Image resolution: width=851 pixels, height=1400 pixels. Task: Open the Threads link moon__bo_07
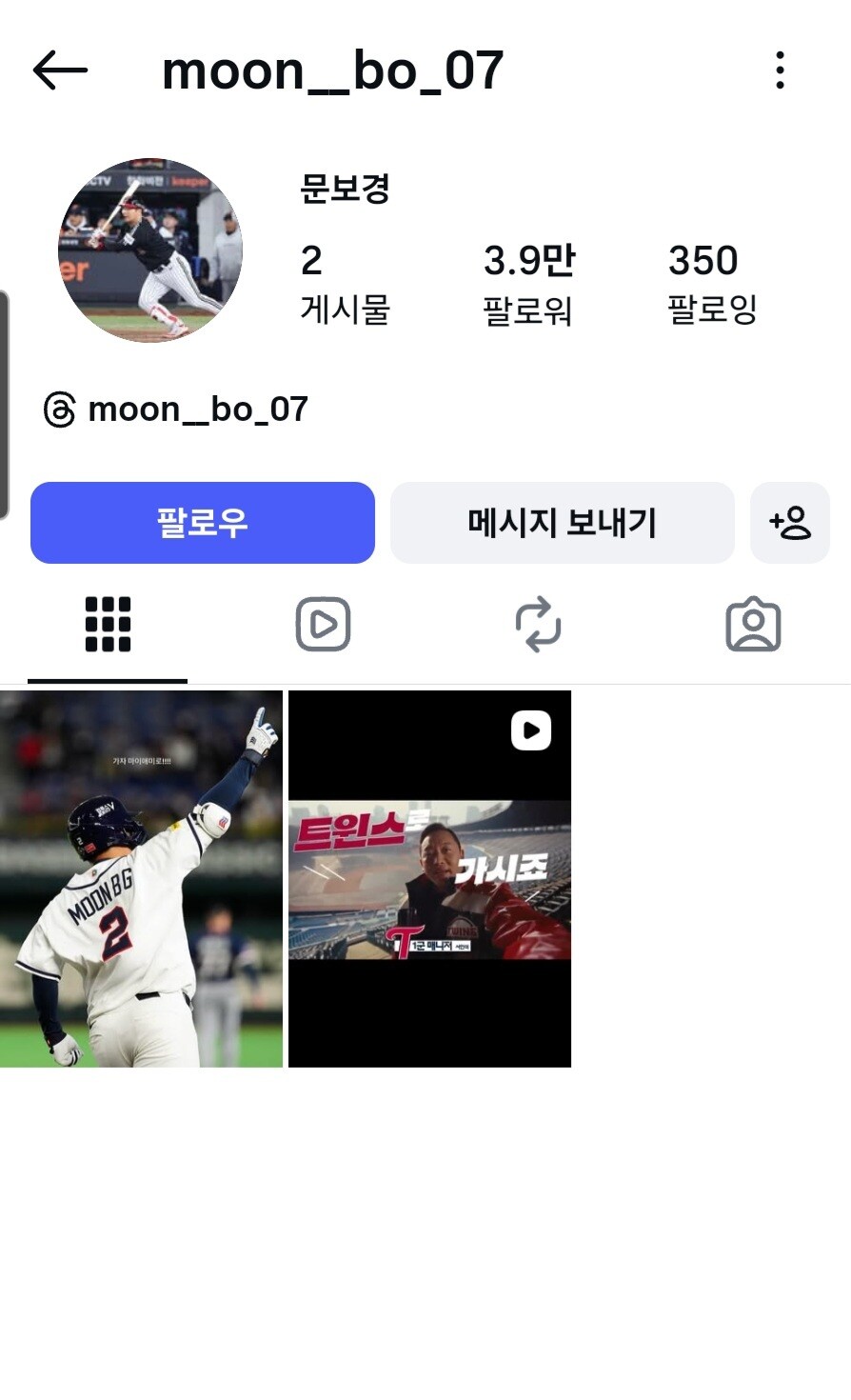(x=177, y=410)
